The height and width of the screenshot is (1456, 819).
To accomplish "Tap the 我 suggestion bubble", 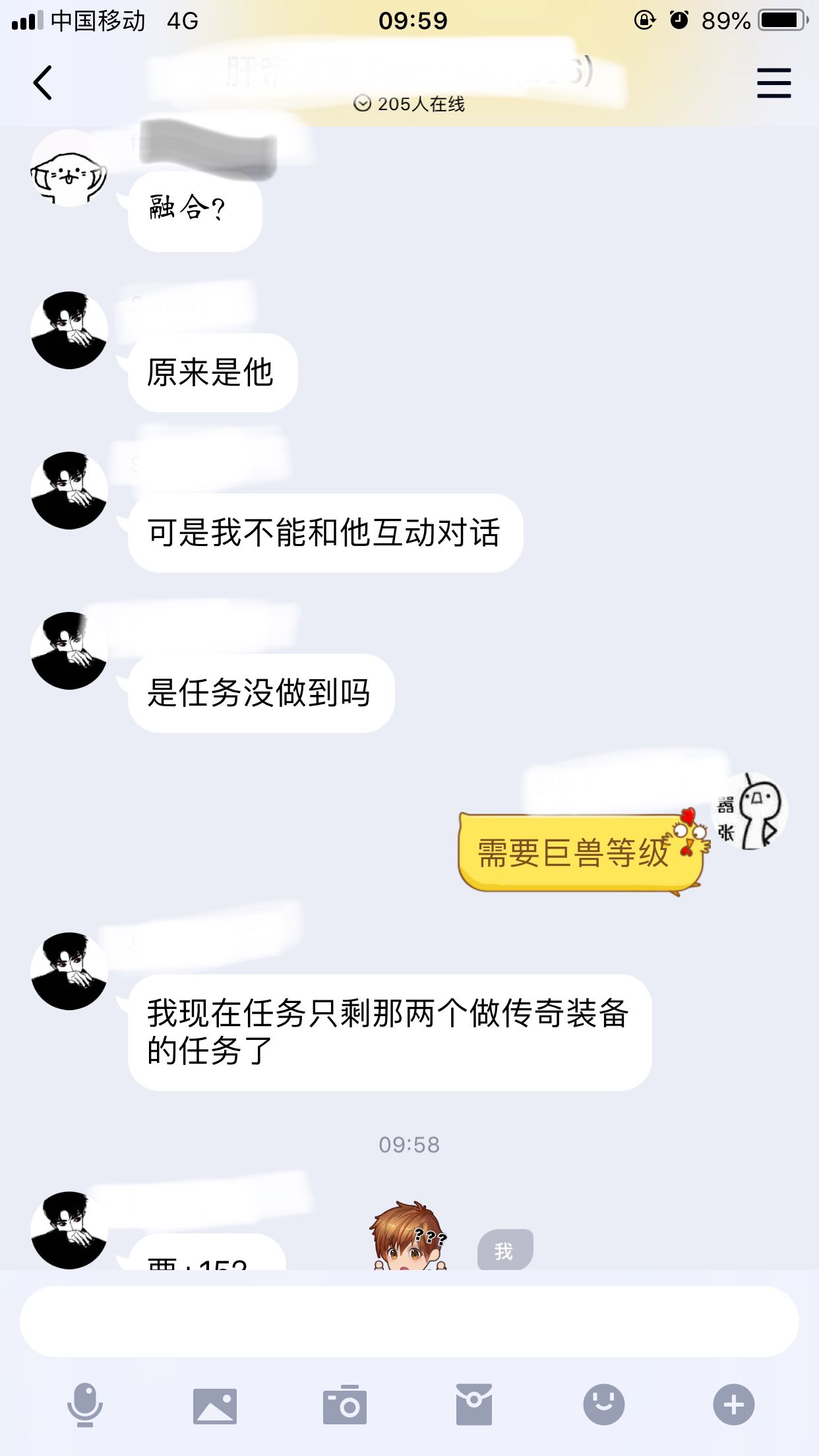I will (x=505, y=1250).
